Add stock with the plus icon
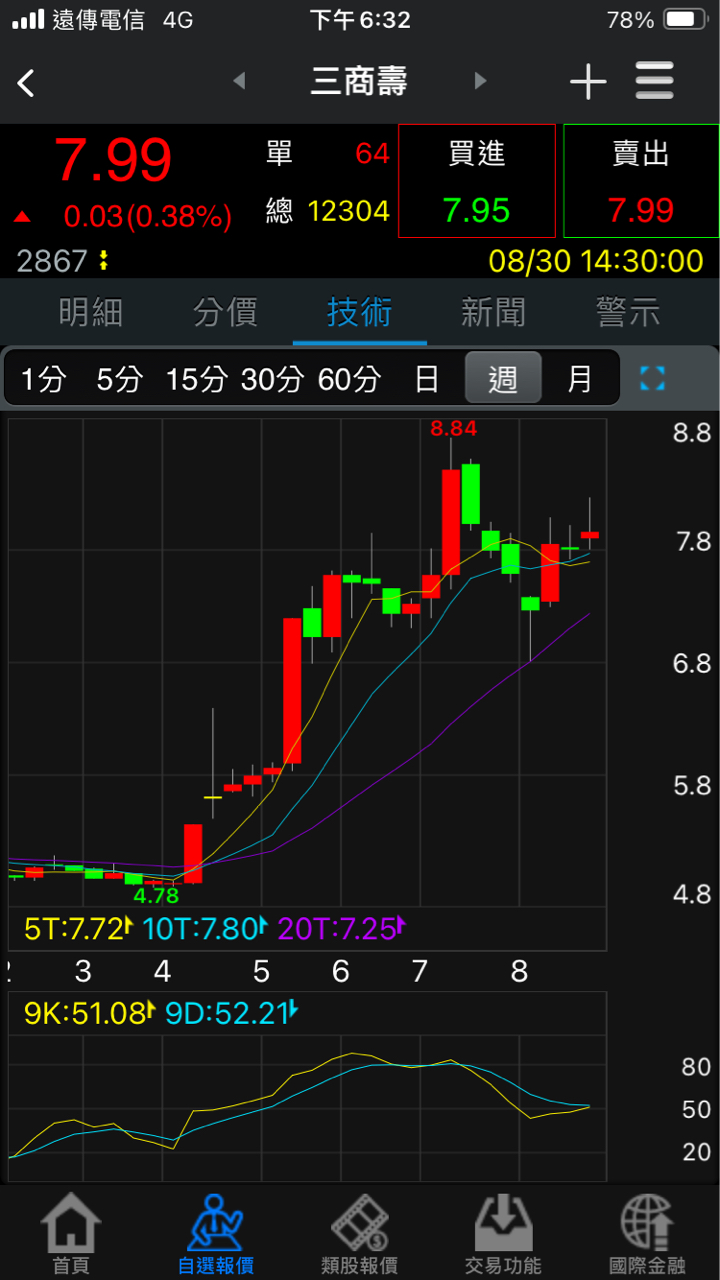The width and height of the screenshot is (720, 1280). click(x=588, y=82)
